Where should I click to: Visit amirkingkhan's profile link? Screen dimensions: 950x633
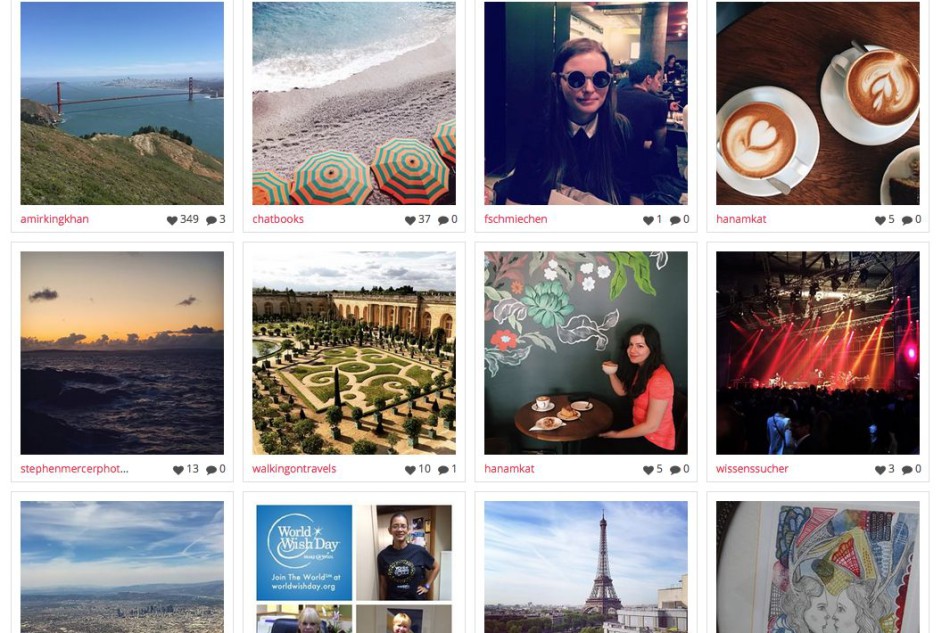click(54, 219)
